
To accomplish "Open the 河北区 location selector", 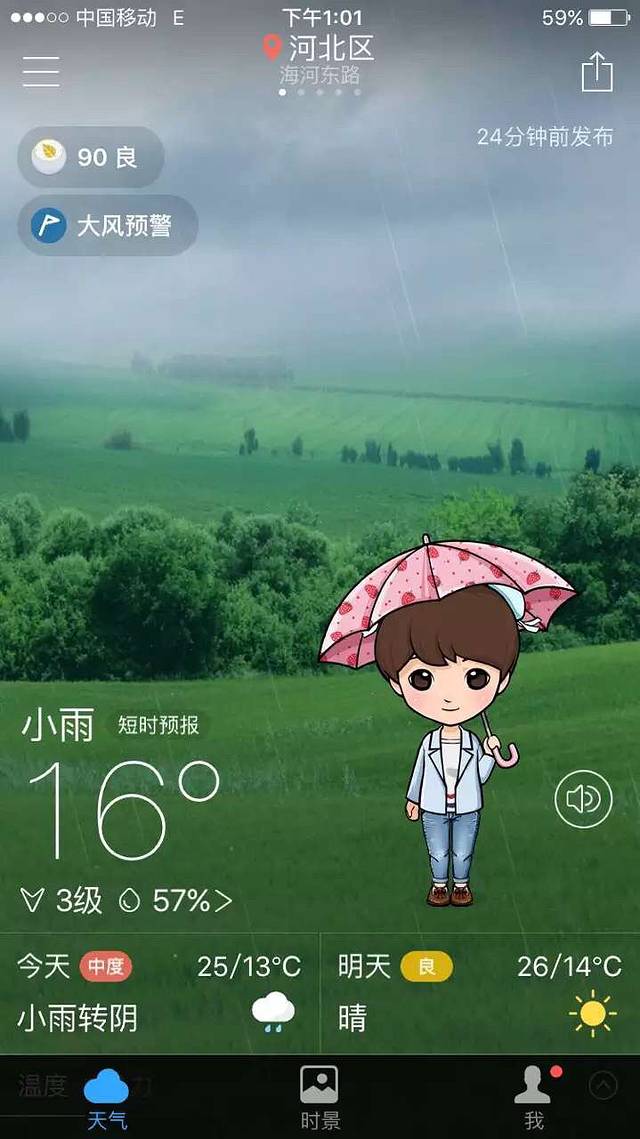I will tap(318, 48).
